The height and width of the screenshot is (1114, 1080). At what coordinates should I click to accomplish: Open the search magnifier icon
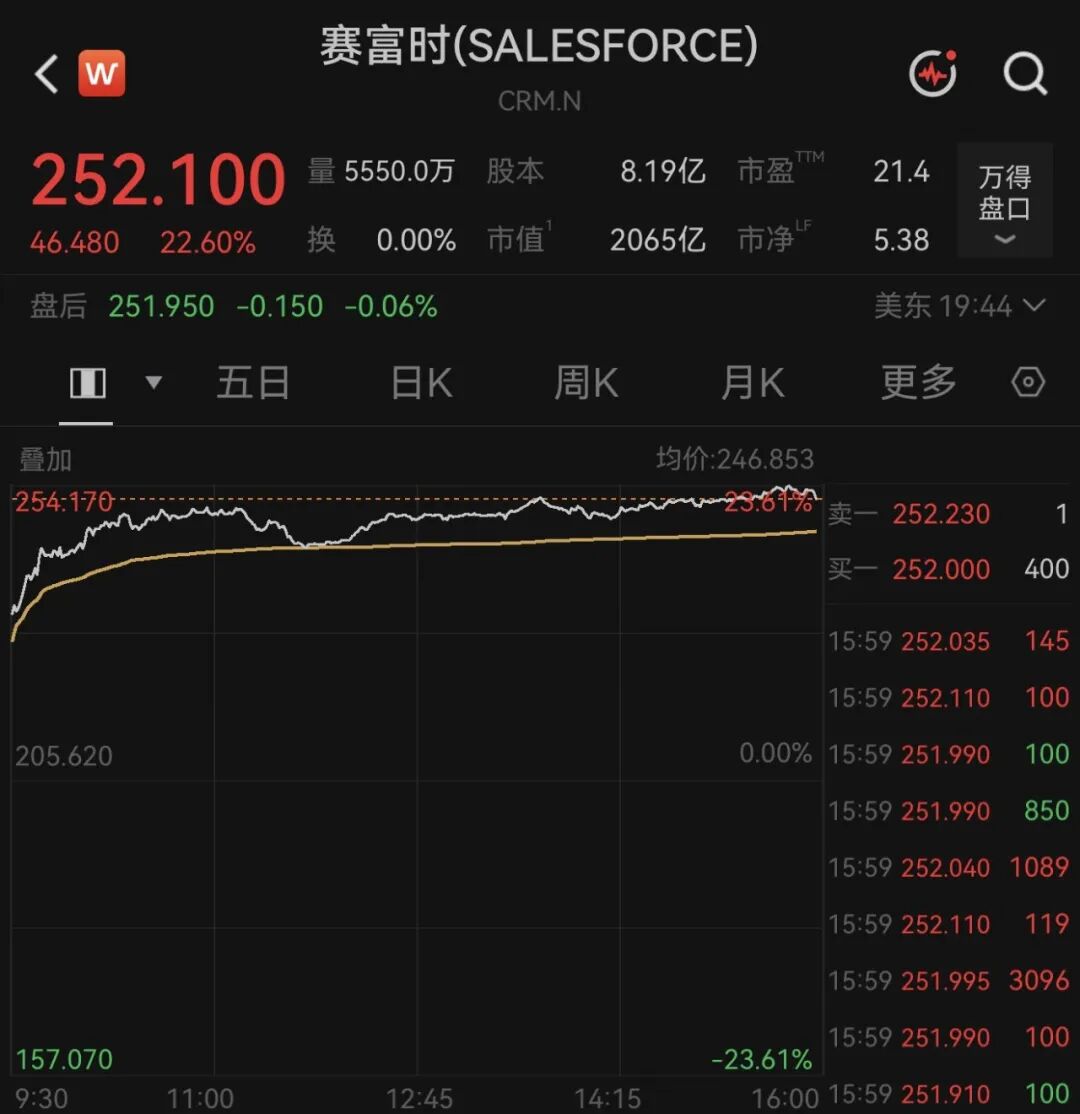[x=1025, y=73]
